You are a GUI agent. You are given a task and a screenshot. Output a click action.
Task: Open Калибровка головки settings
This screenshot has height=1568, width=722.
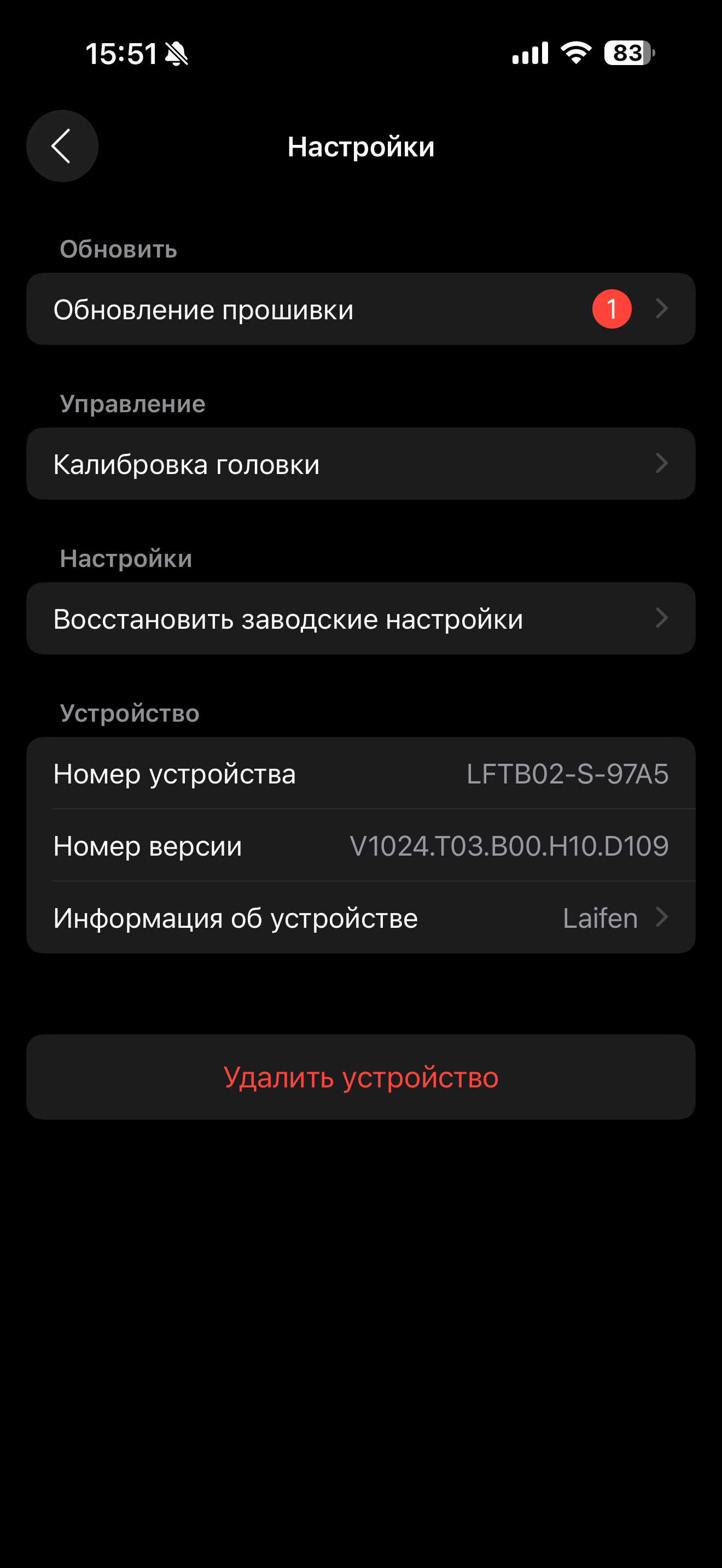pos(361,464)
